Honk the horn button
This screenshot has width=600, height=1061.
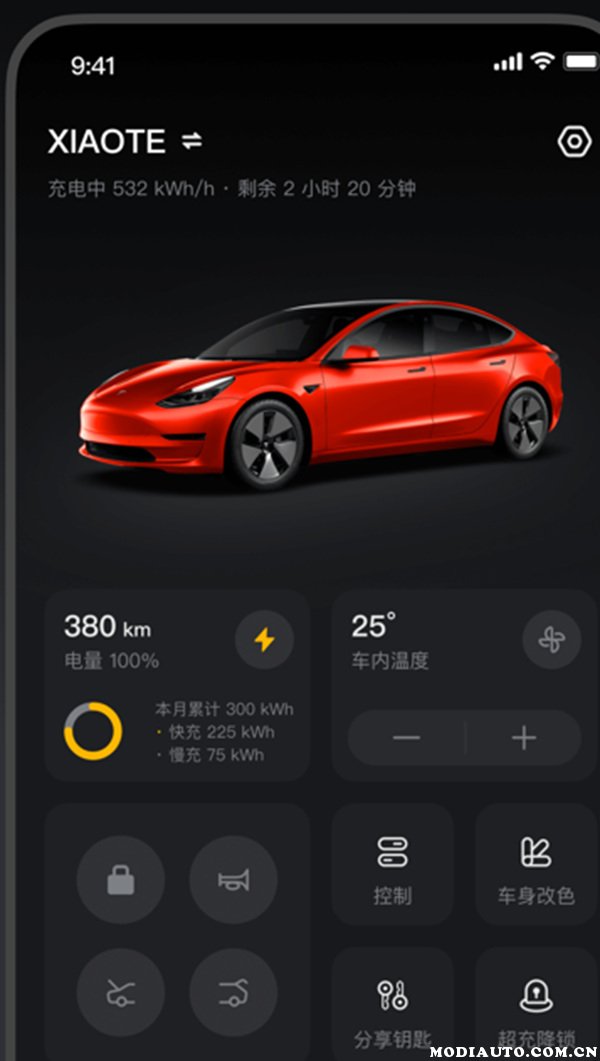[x=233, y=880]
